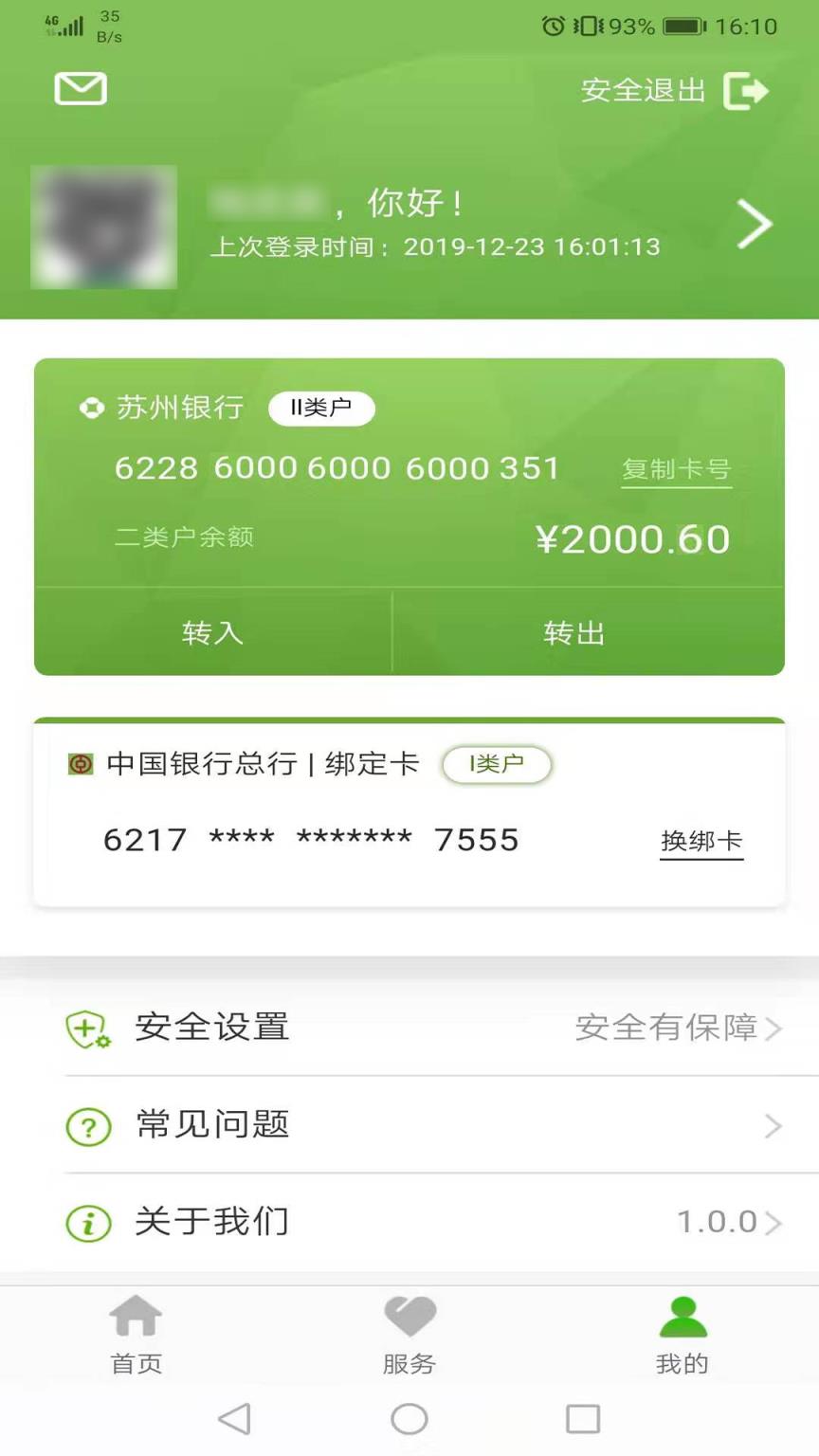Expand 关于我们 version 1.0.0 details
Image resolution: width=819 pixels, height=1456 pixels.
pos(773,1222)
